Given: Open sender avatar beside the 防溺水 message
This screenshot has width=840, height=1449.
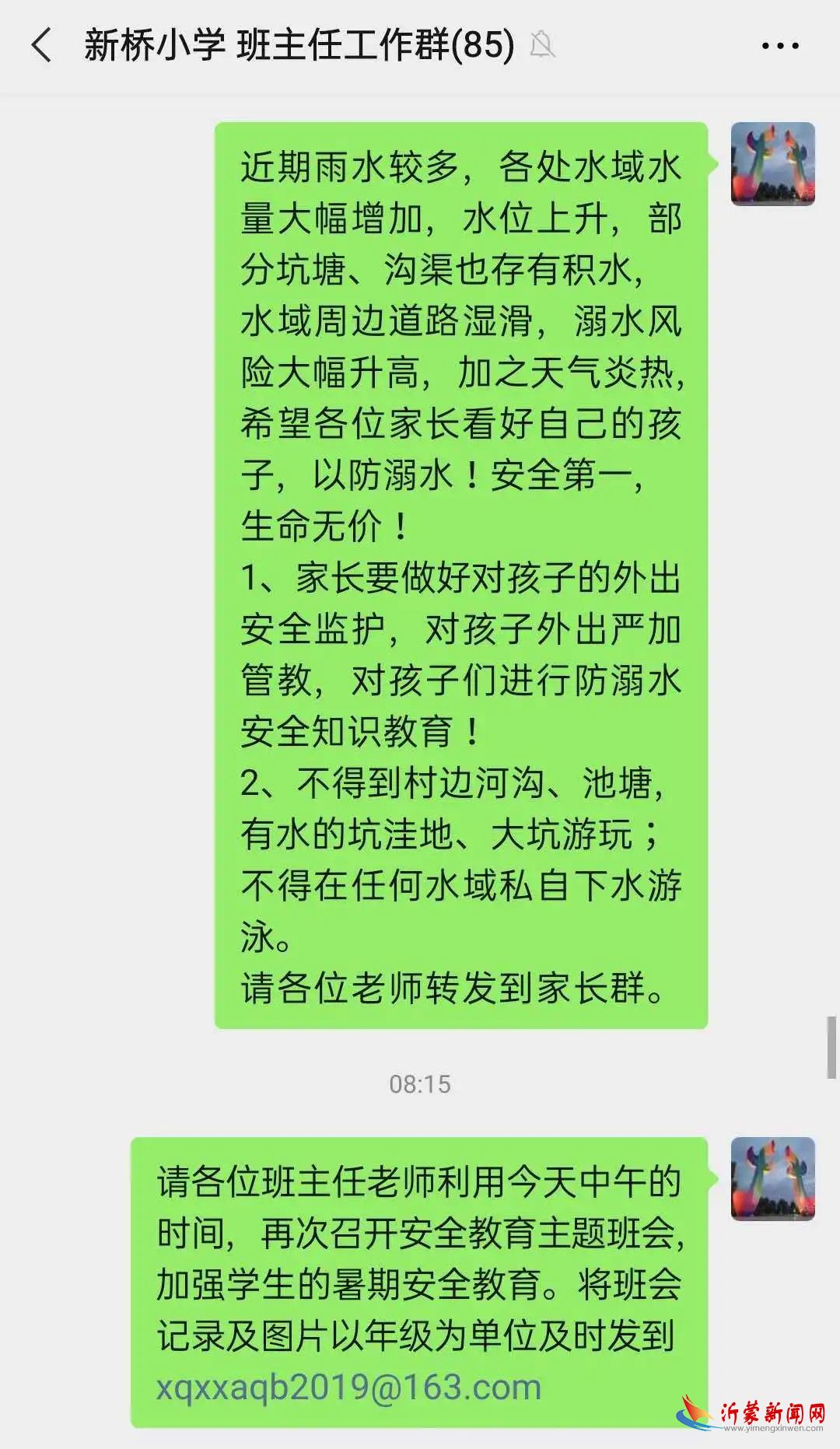Looking at the screenshot, I should (x=772, y=164).
